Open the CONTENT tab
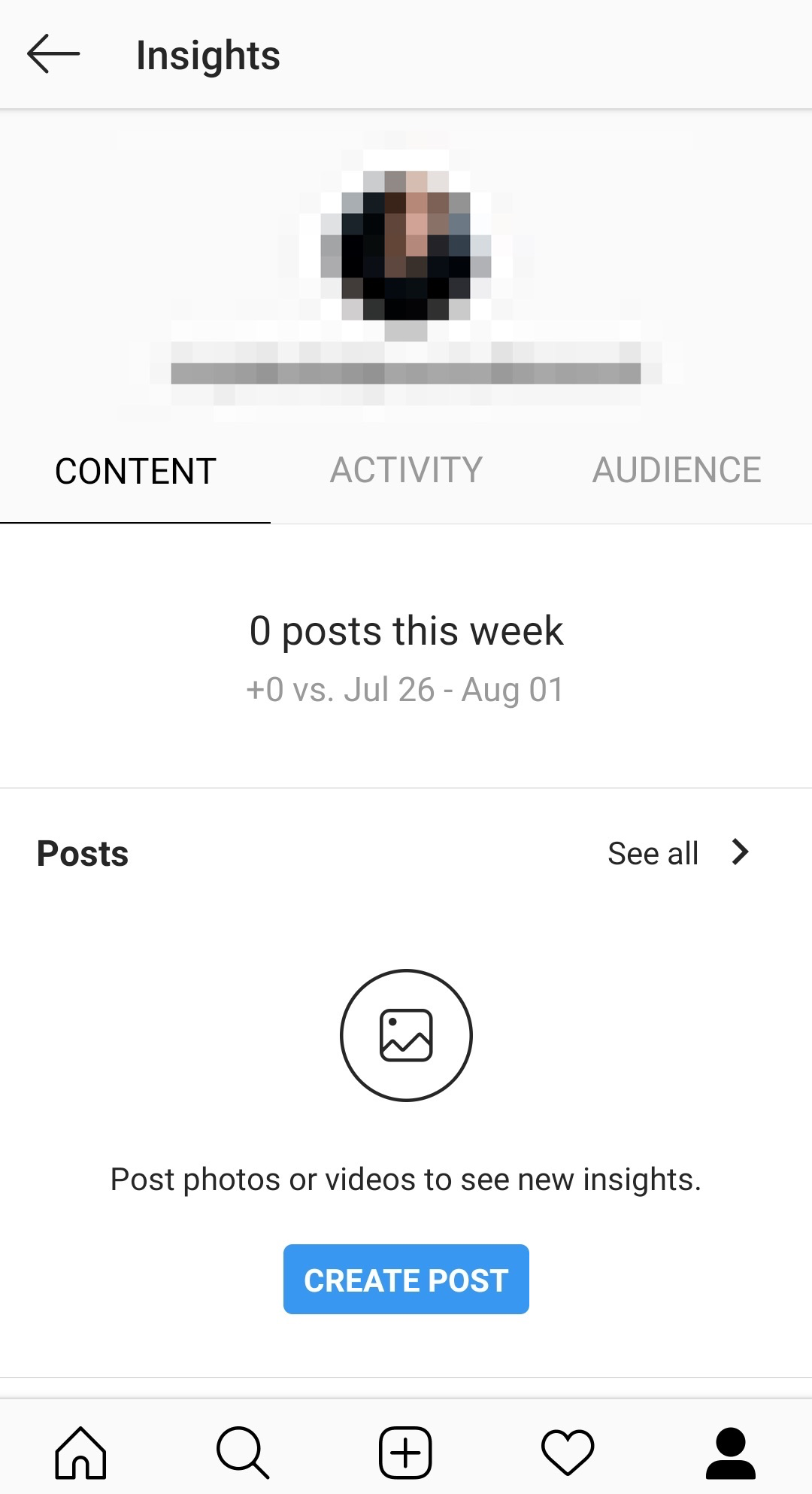Viewport: 812px width, 1494px height. pos(134,469)
